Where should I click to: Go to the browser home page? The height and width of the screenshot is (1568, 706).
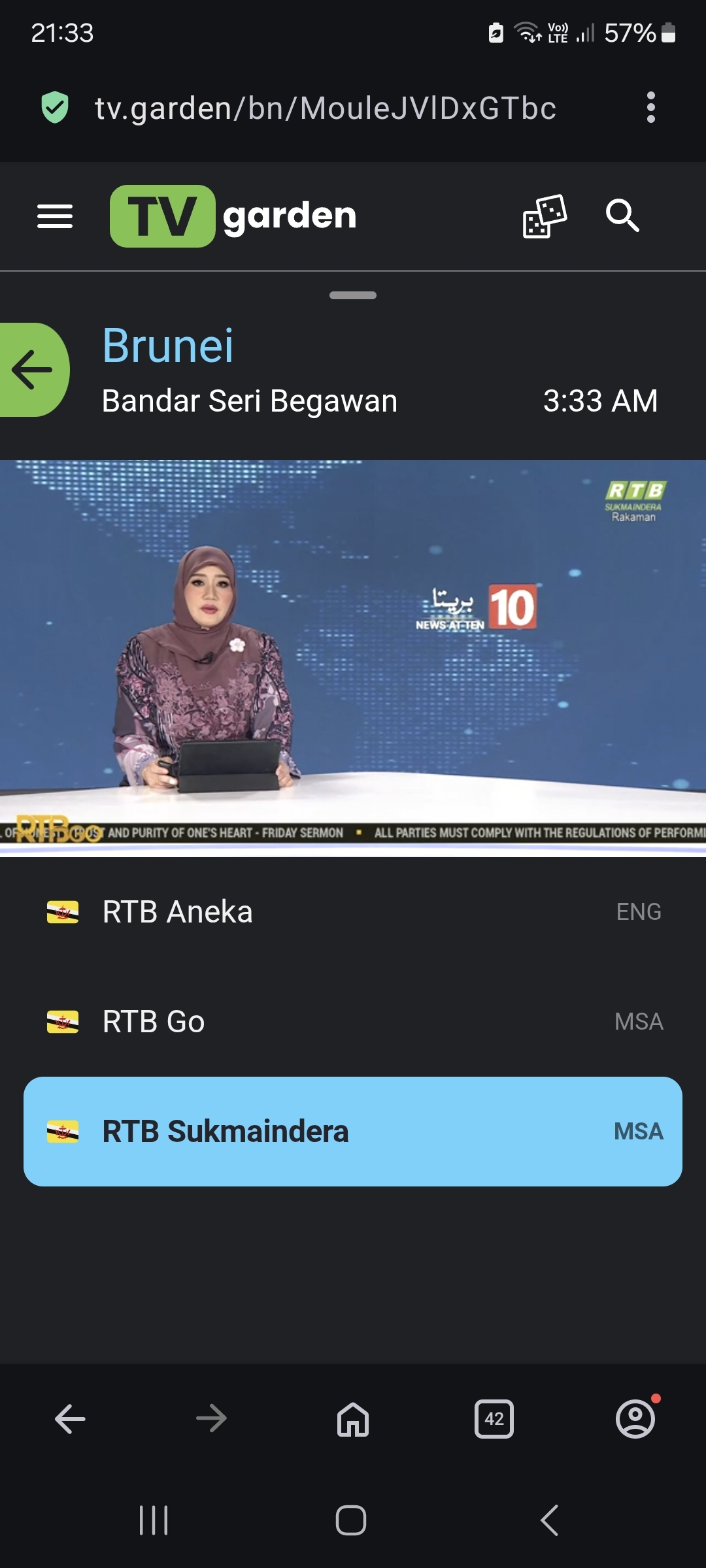tap(353, 1418)
